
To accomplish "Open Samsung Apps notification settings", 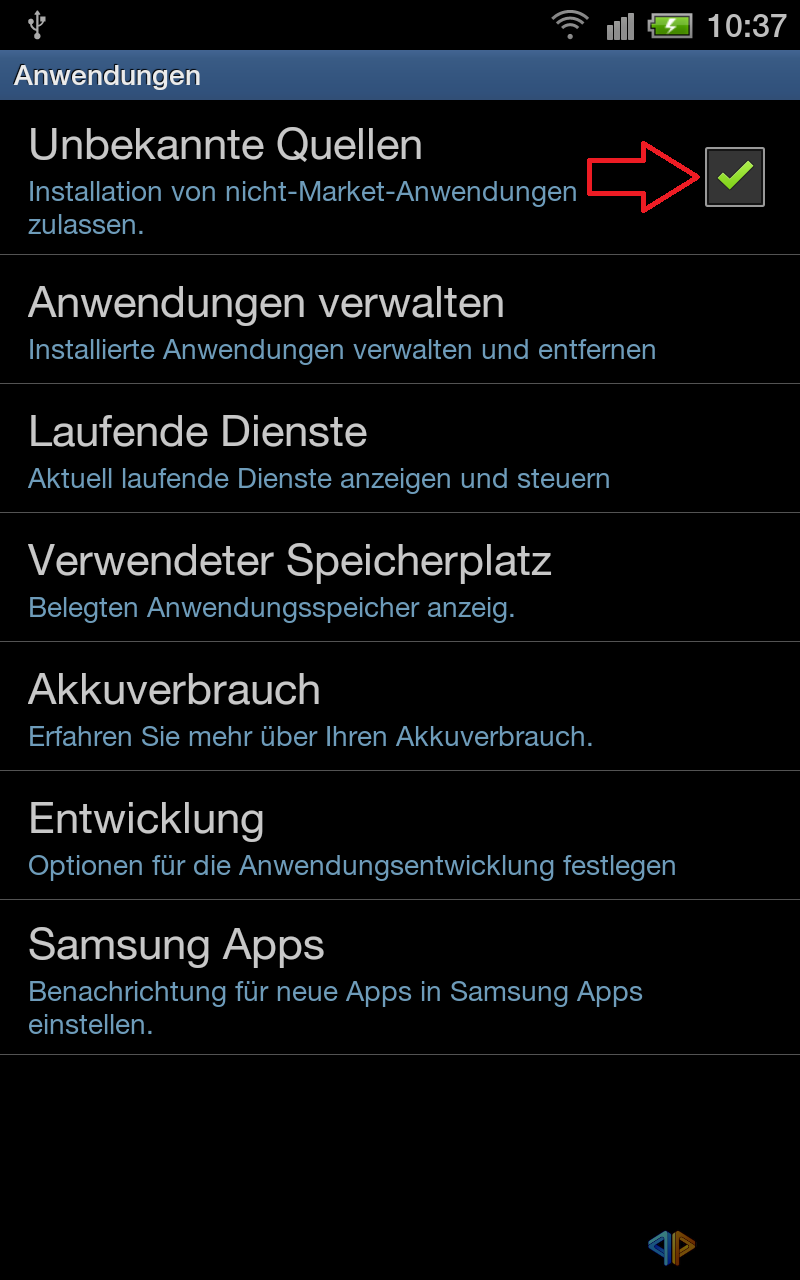I will tap(400, 978).
